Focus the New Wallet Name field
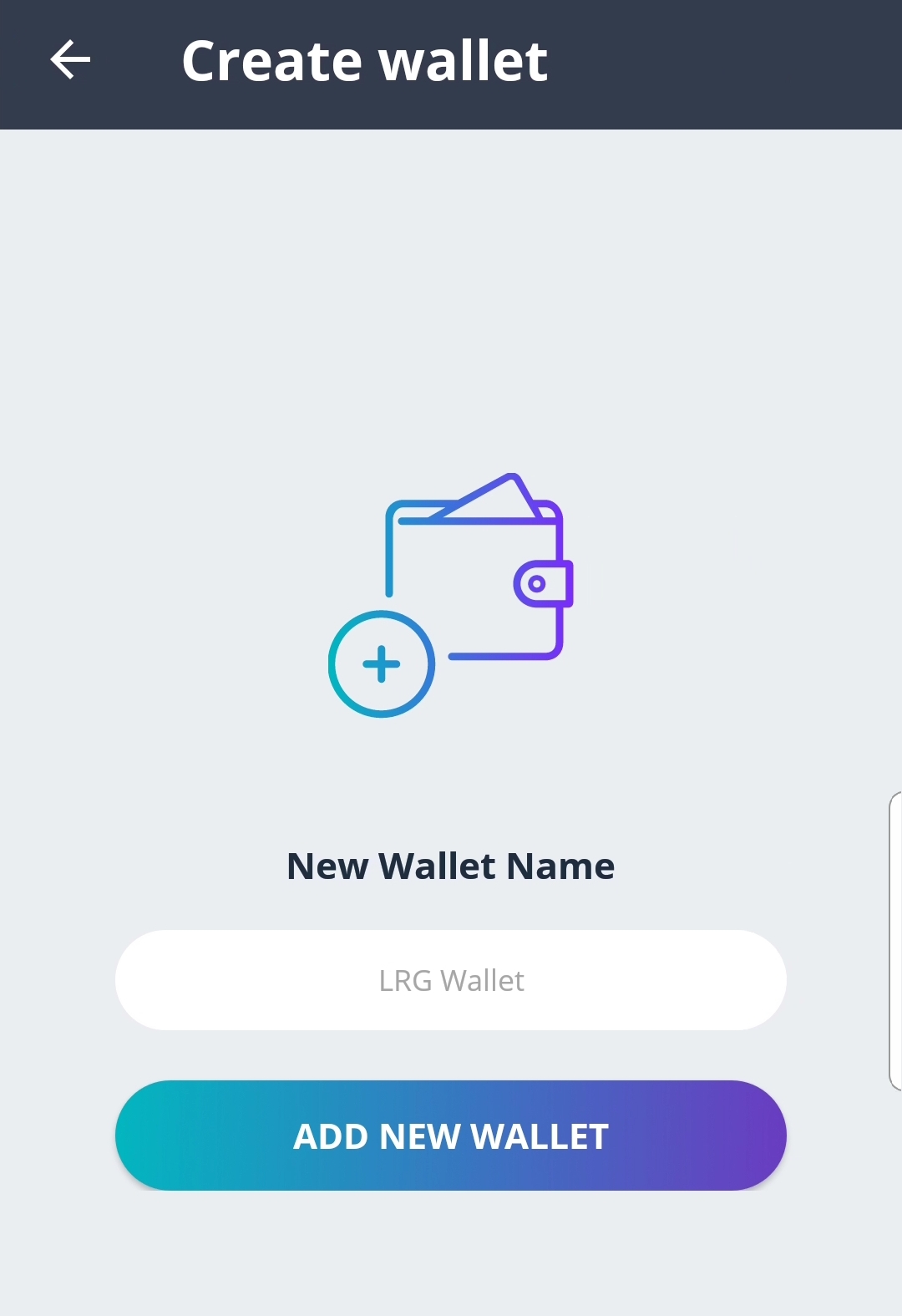Image resolution: width=902 pixels, height=1316 pixels. click(451, 980)
